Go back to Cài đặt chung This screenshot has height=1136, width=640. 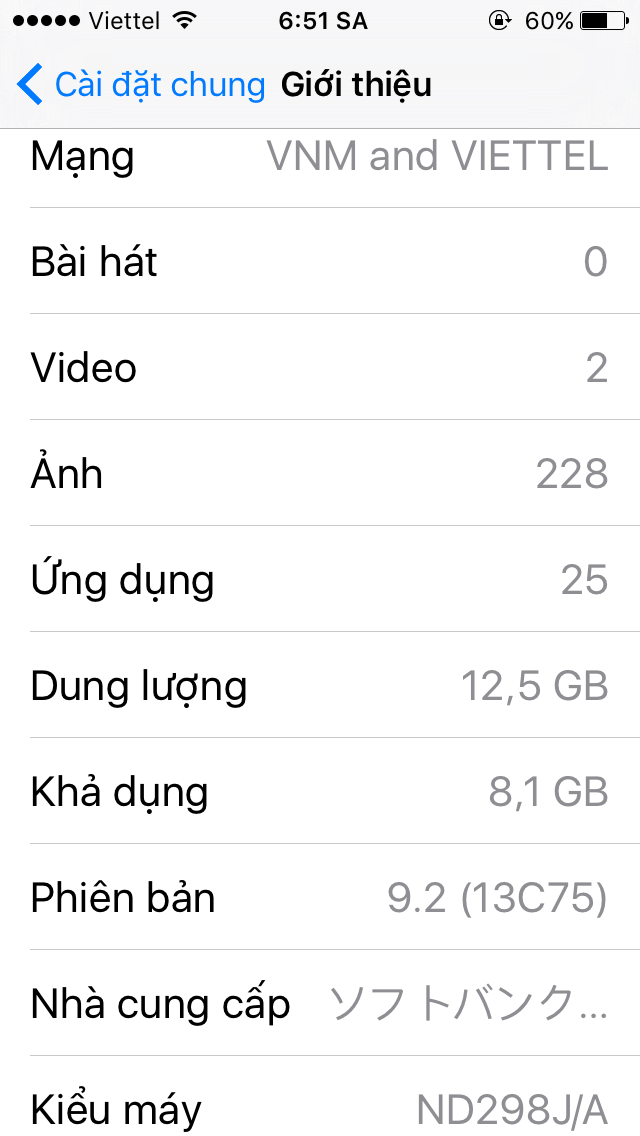[140, 85]
